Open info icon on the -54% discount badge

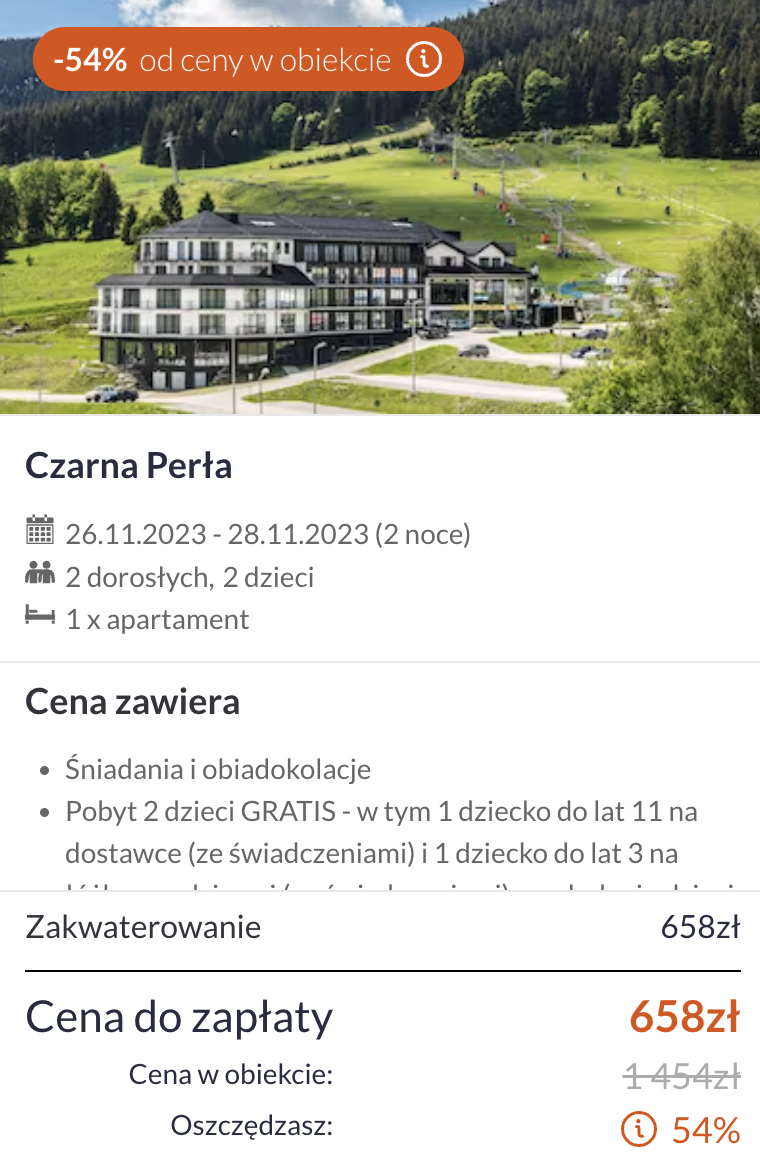(424, 60)
